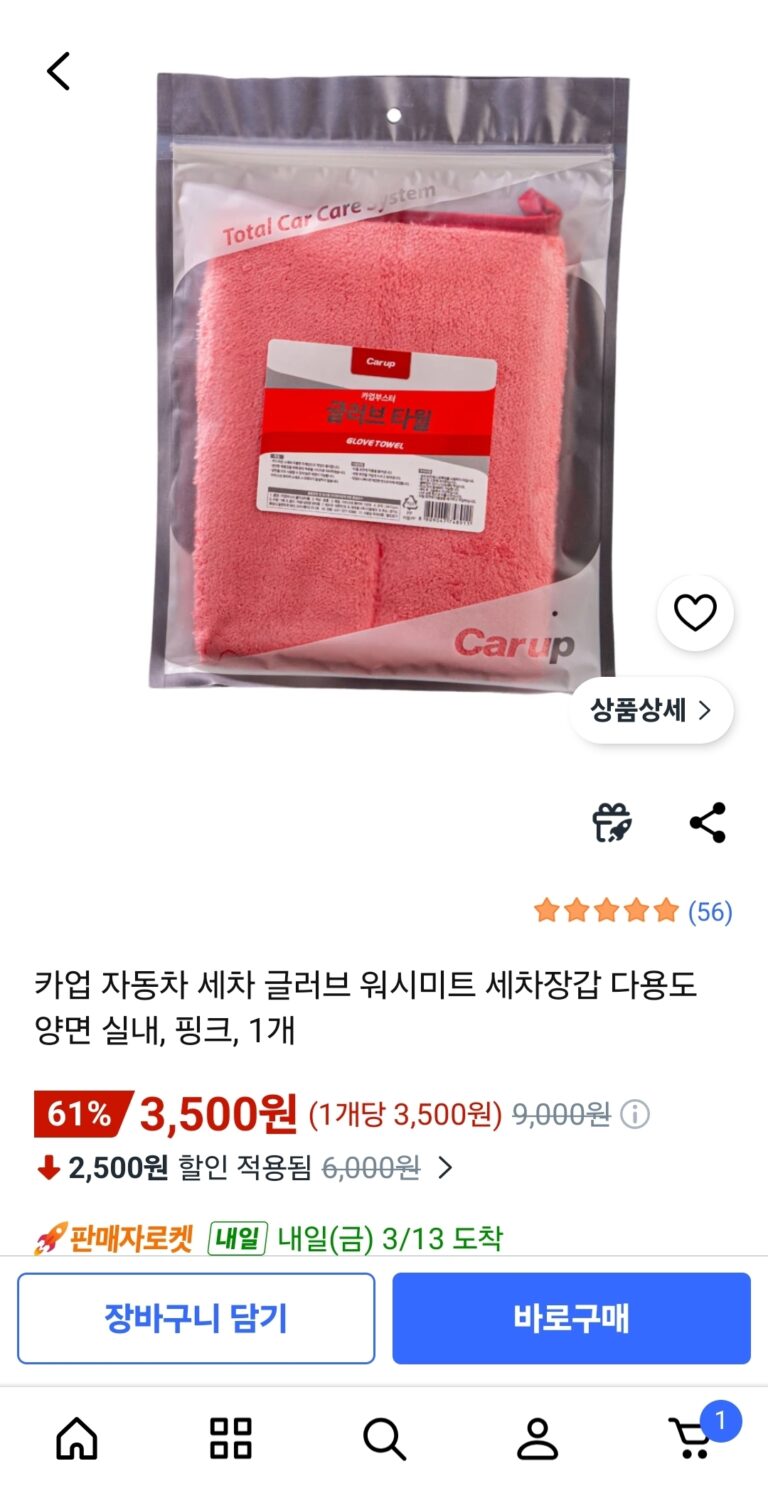View the Carup glove towel product image
Image resolution: width=768 pixels, height=1498 pixels.
[x=392, y=380]
